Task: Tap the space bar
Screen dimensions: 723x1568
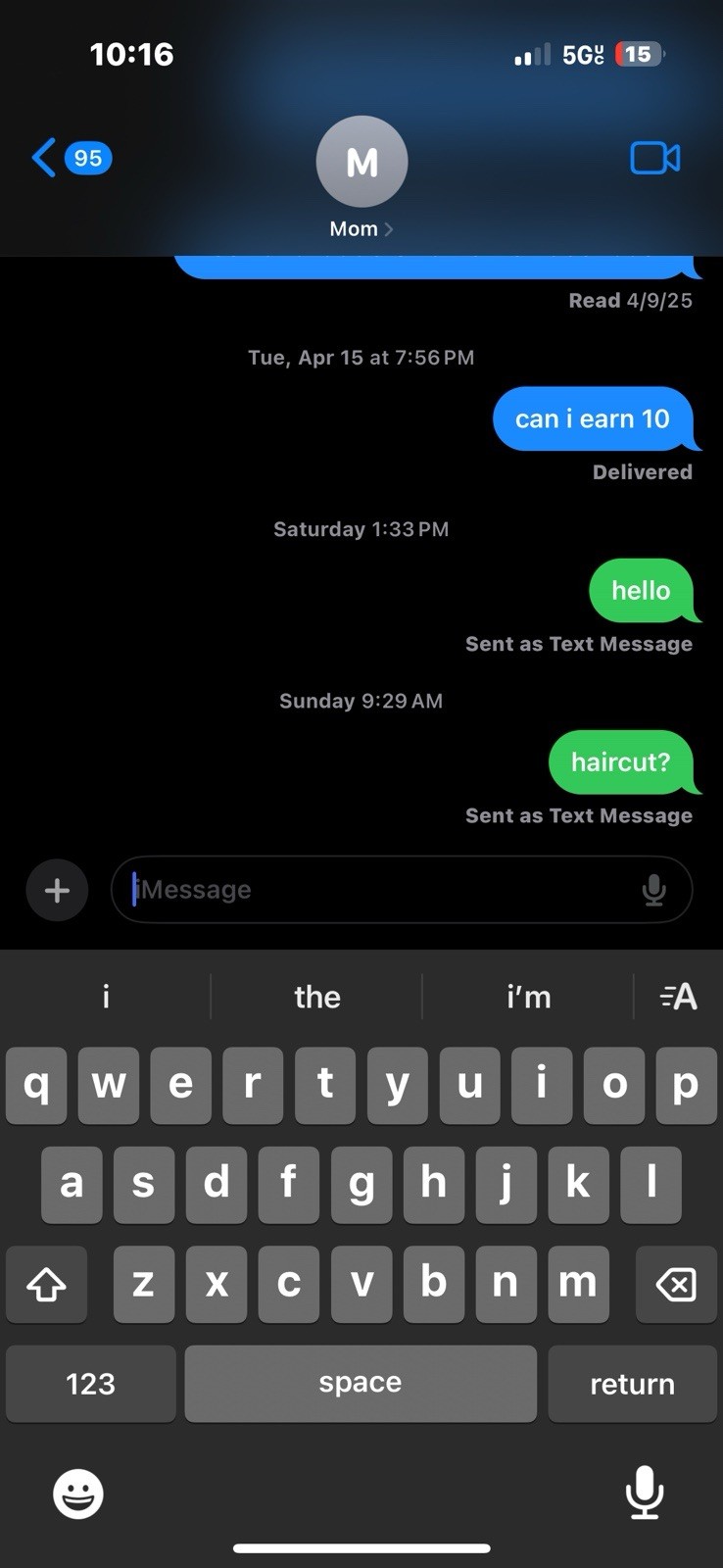Action: [x=360, y=1383]
